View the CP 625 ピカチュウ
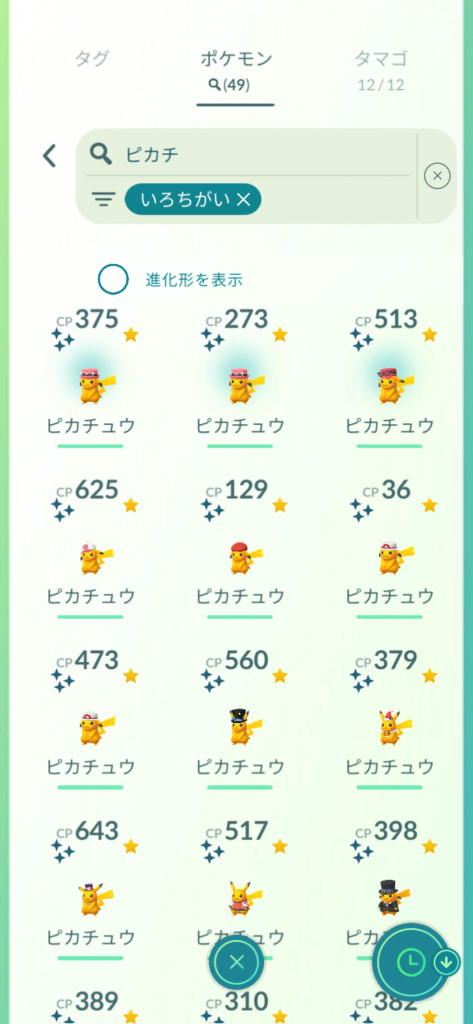The width and height of the screenshot is (473, 1024). click(x=90, y=549)
